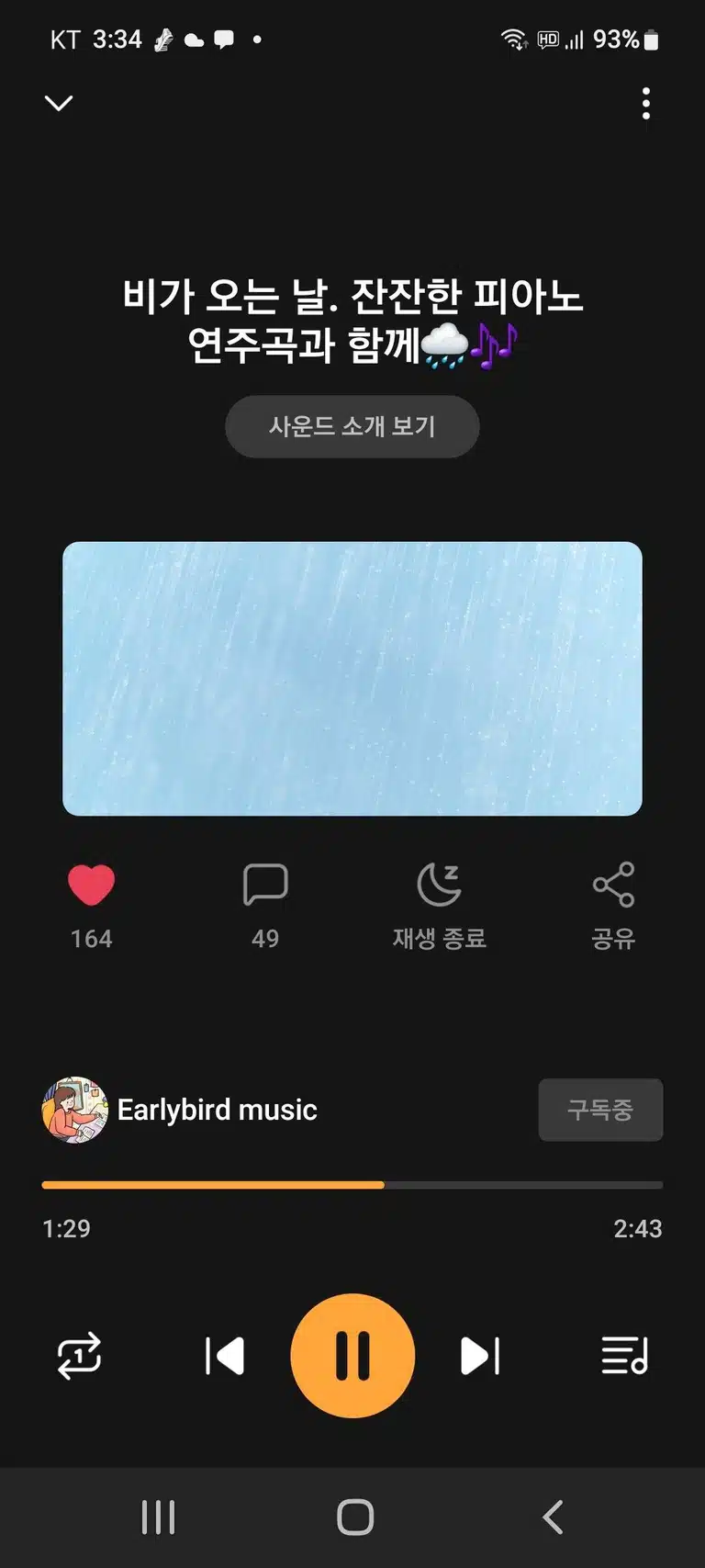Screen dimensions: 705x1568
Task: Go back using the system back button
Action: (553, 1517)
